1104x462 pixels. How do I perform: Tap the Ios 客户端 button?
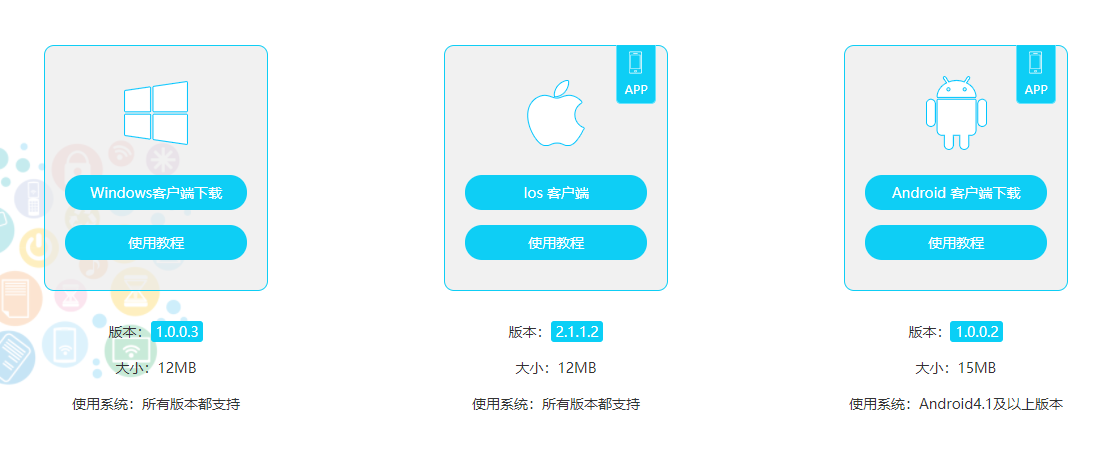pos(556,193)
